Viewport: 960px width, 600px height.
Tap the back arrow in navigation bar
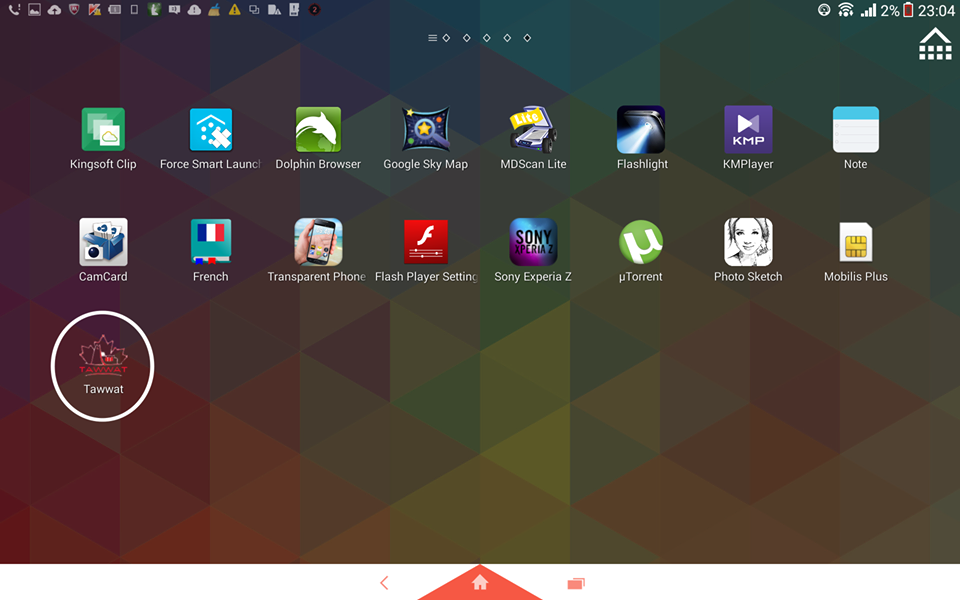click(x=384, y=583)
